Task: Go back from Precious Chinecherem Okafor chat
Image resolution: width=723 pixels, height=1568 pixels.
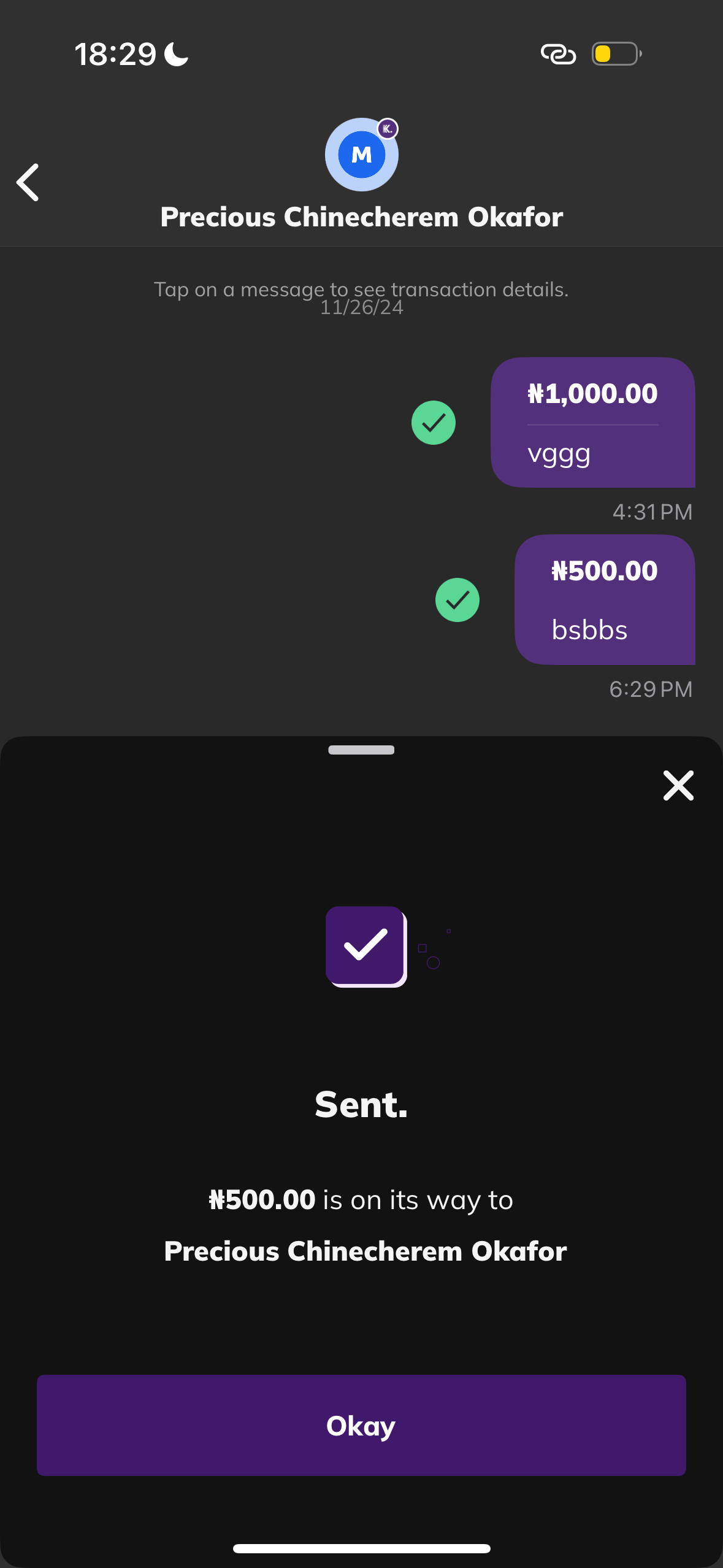Action: pyautogui.click(x=28, y=182)
